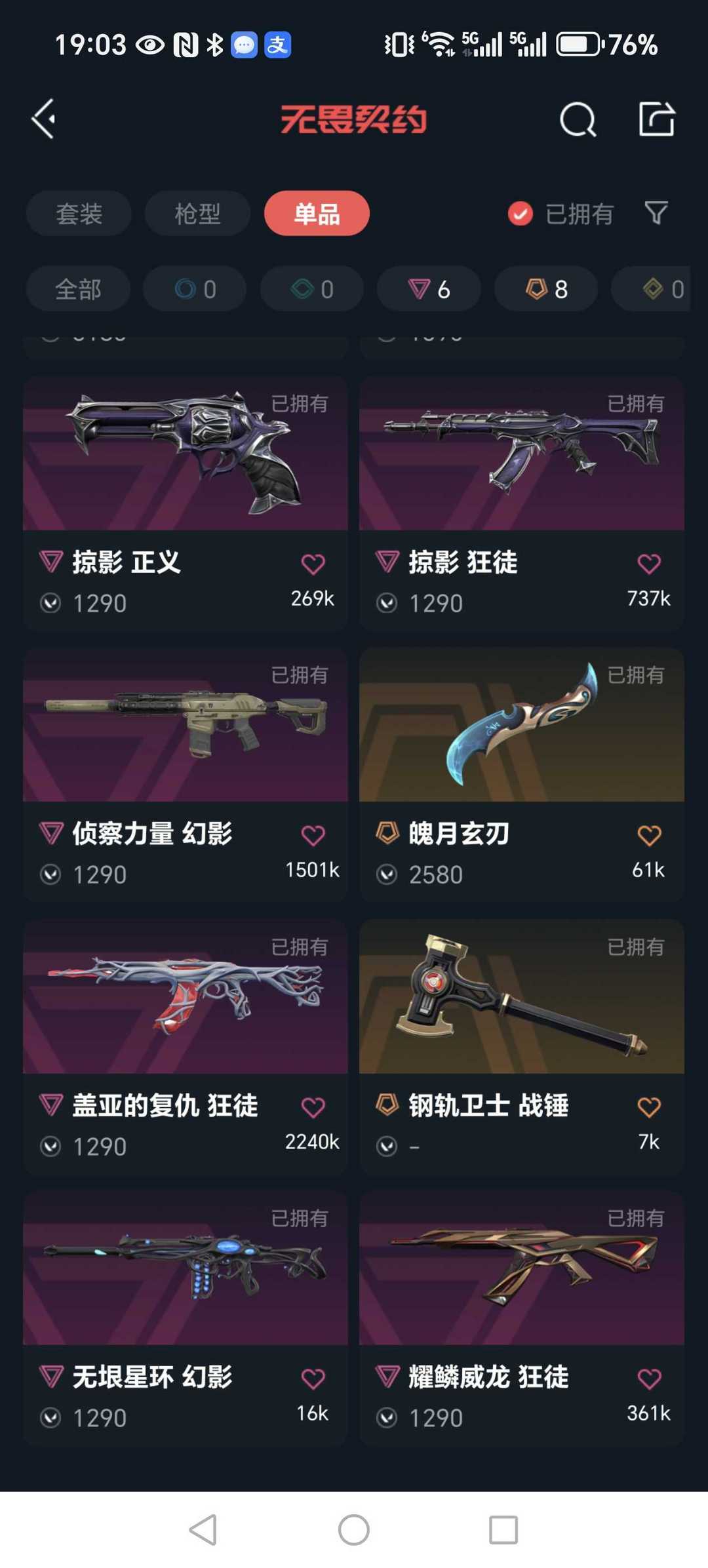Like the 魄月玄刃 knife skin

[649, 835]
